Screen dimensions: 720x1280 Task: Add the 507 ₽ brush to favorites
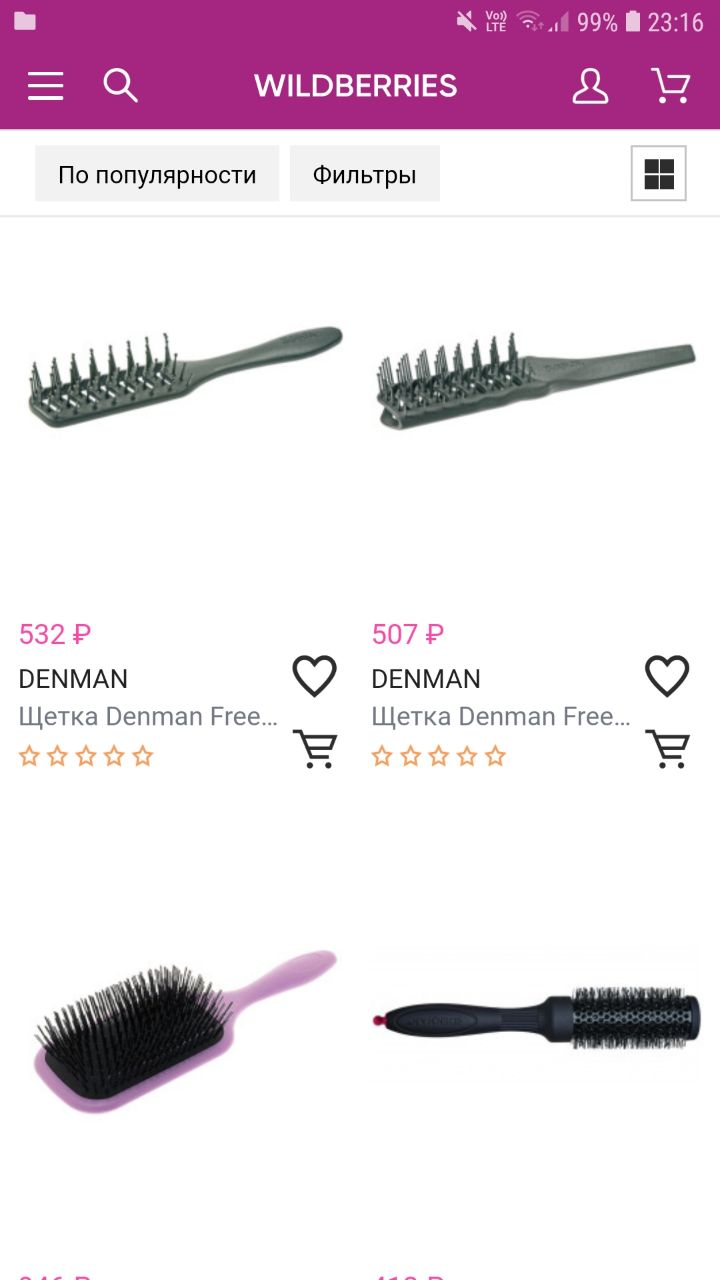667,676
